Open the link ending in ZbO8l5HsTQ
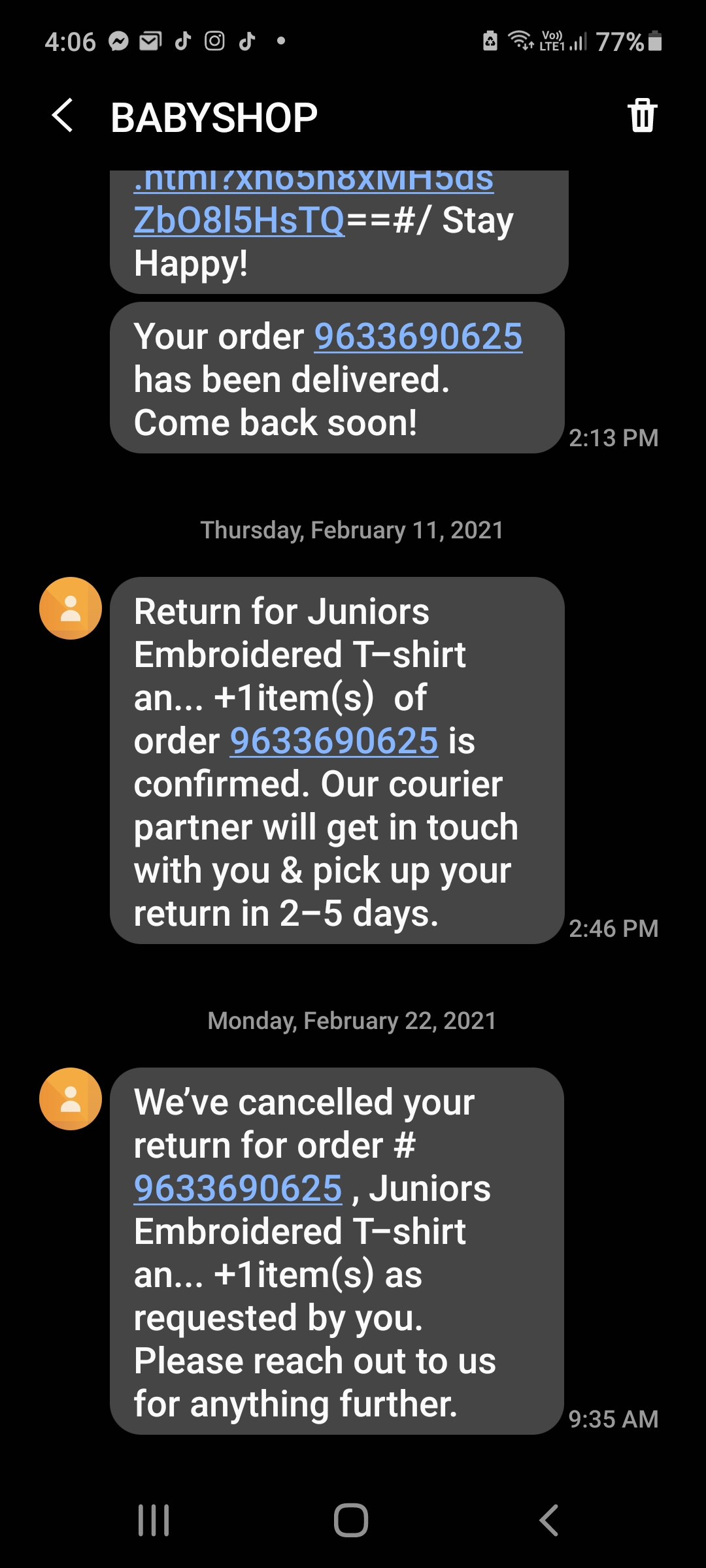706x1568 pixels. pyautogui.click(x=239, y=220)
